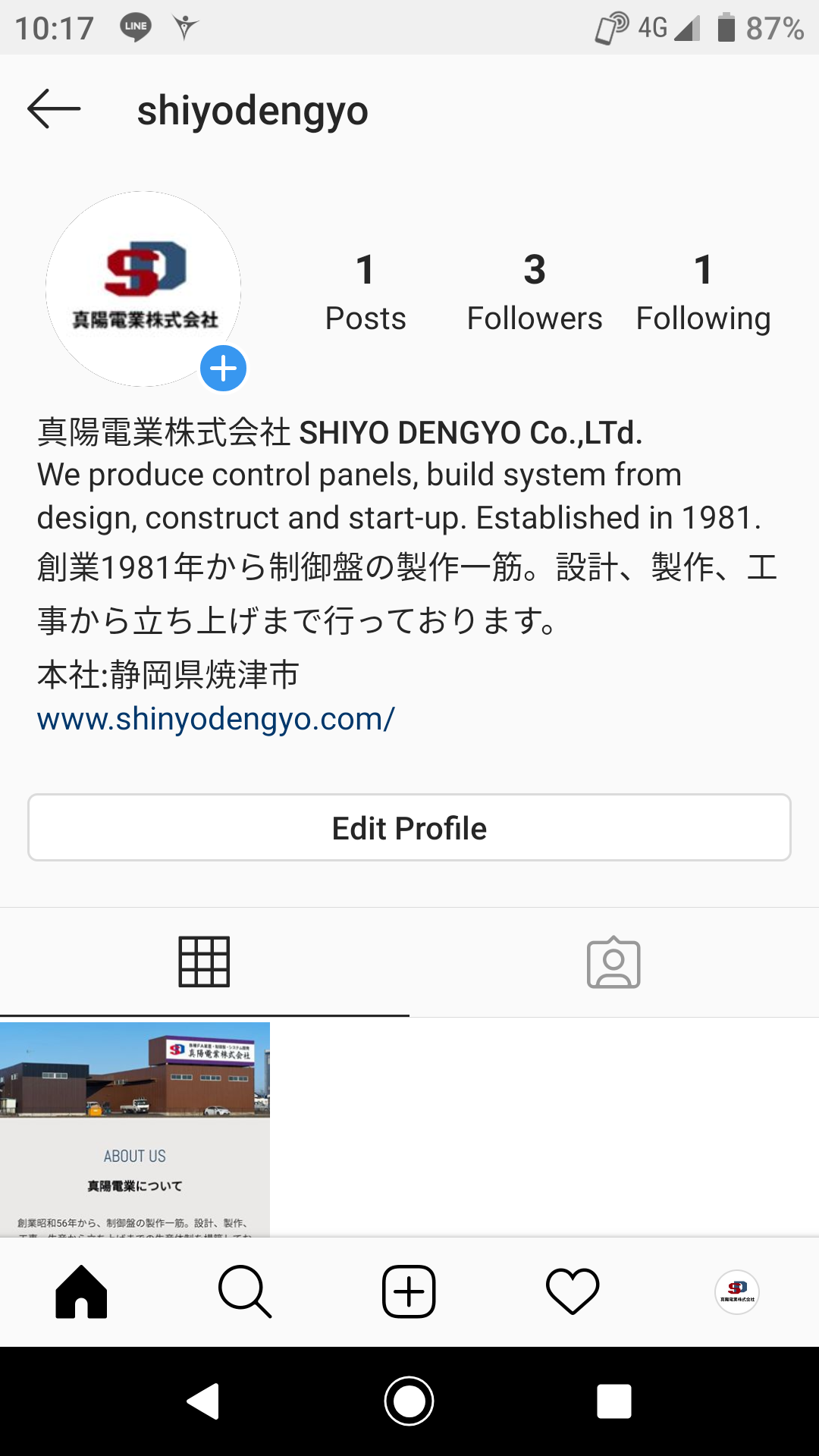View the Following list
819x1456 pixels.
point(703,293)
